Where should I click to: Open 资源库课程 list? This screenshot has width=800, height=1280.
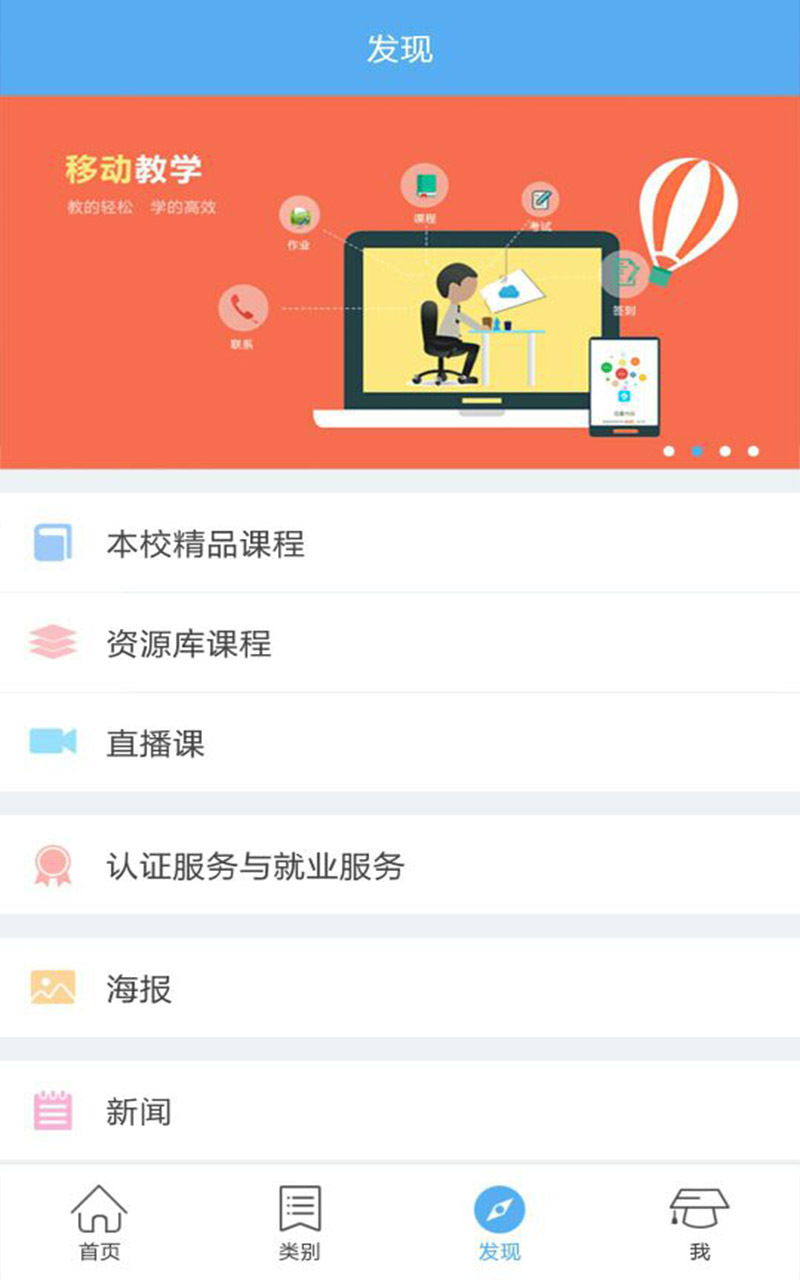pyautogui.click(x=400, y=643)
